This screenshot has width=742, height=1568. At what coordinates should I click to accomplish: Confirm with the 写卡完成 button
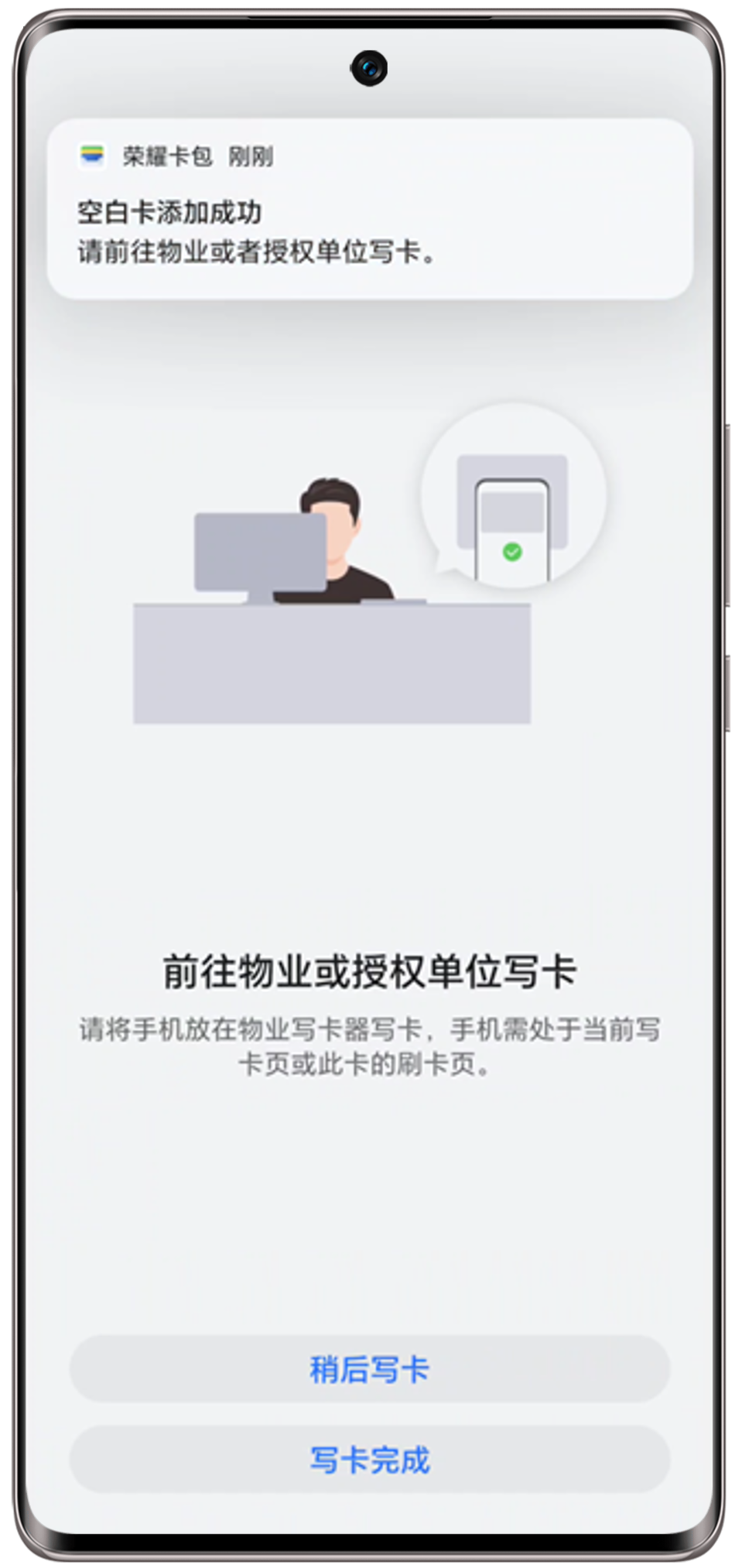369,1460
